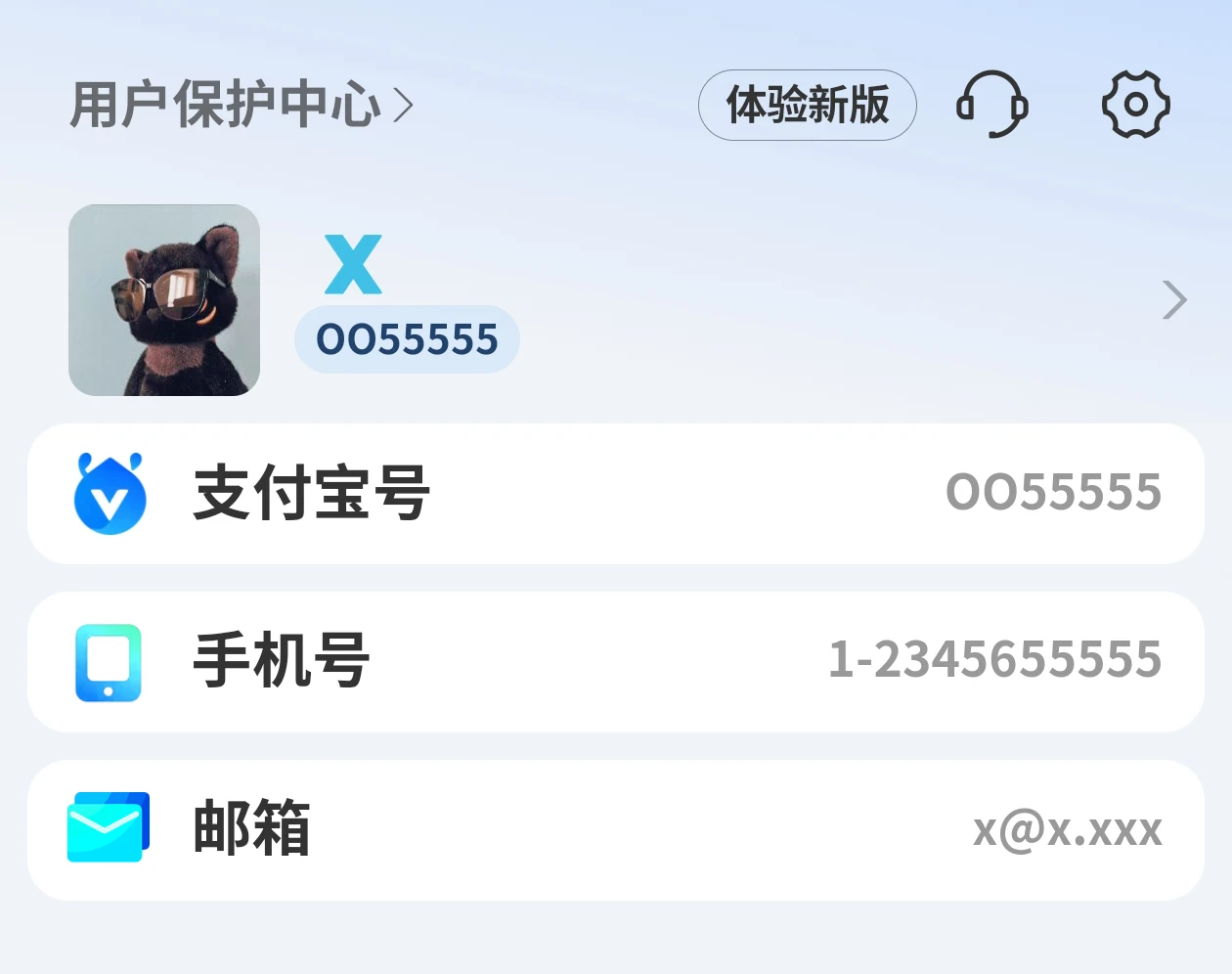Open 用户保护中心 link
The image size is (1232, 974).
point(242,105)
